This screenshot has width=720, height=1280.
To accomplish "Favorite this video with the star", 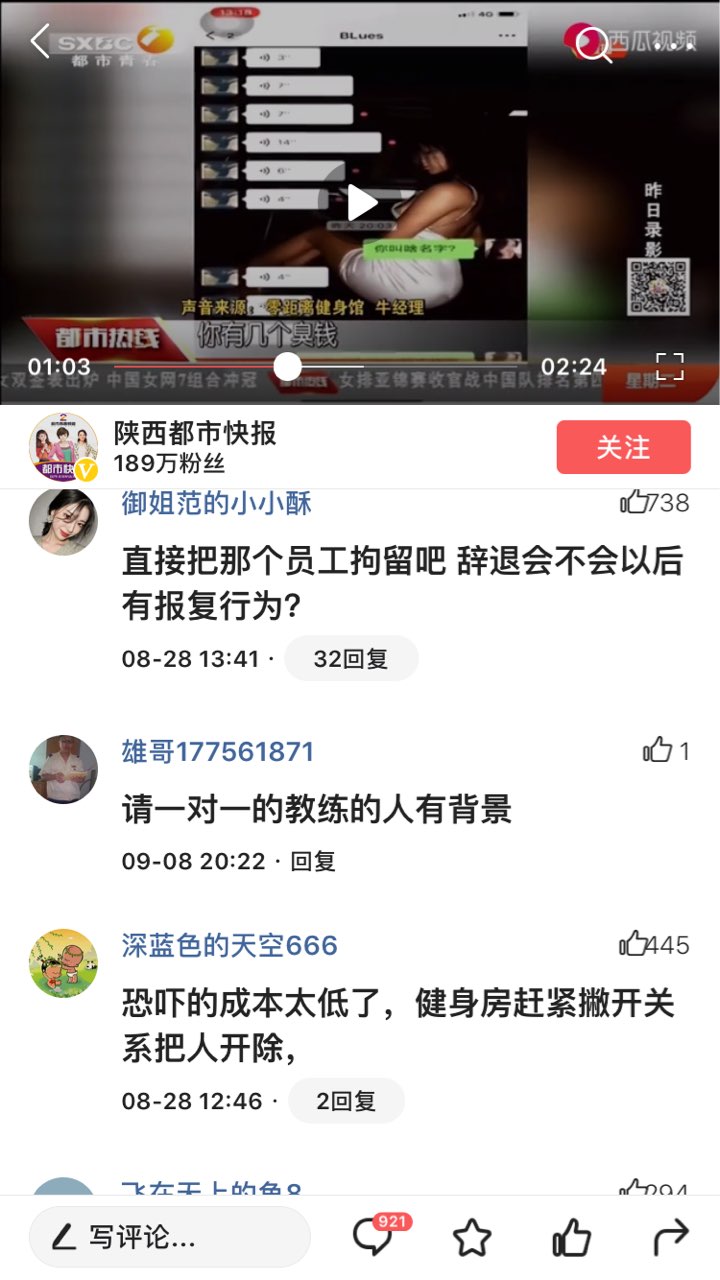I will pos(472,1239).
